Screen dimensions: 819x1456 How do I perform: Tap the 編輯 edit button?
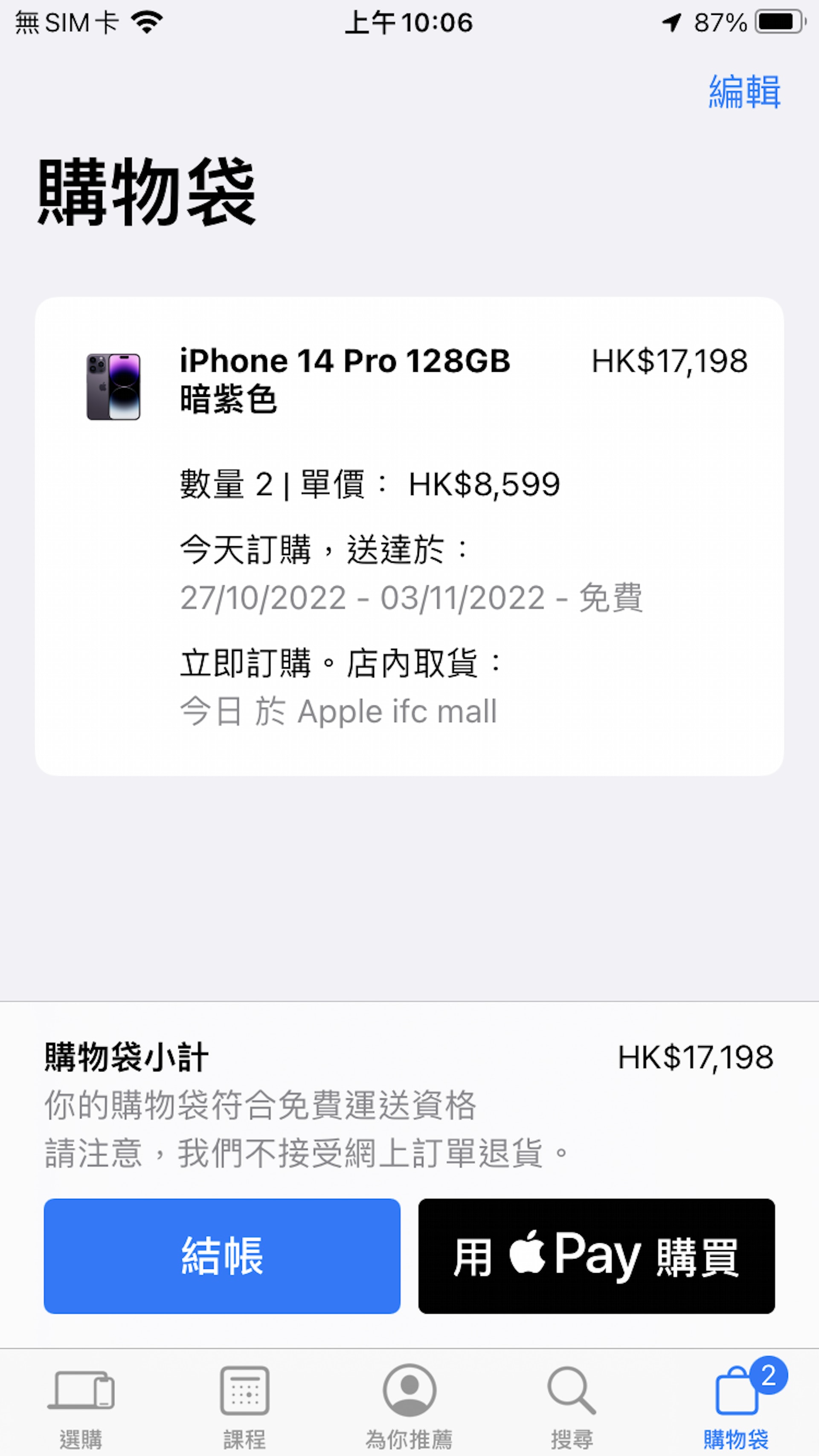744,92
